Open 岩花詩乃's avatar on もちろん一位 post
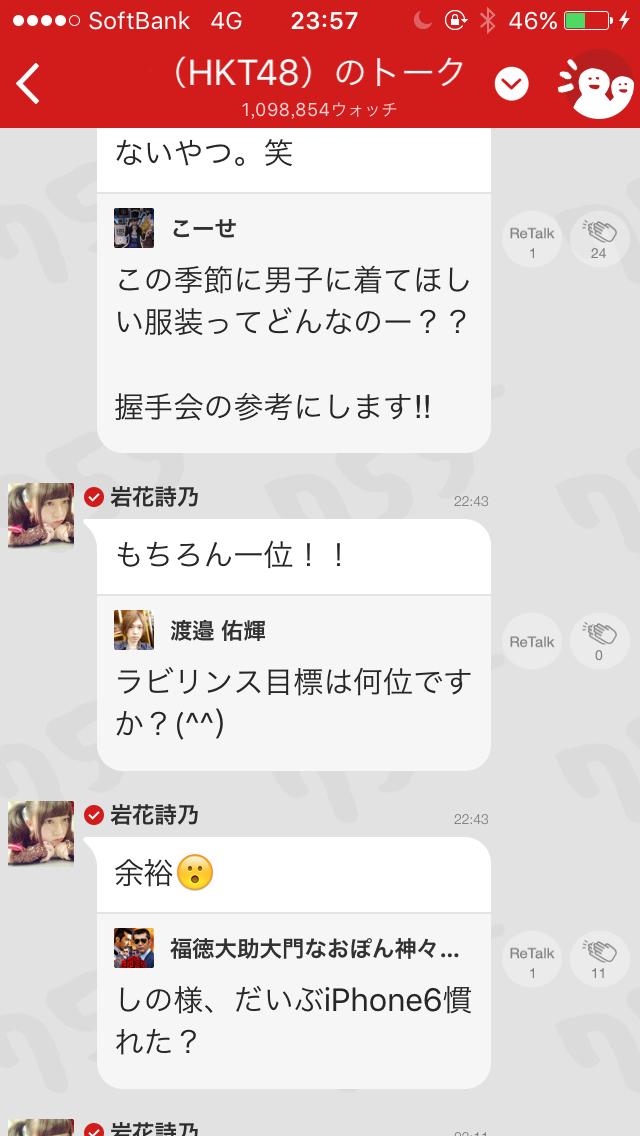 tap(41, 515)
